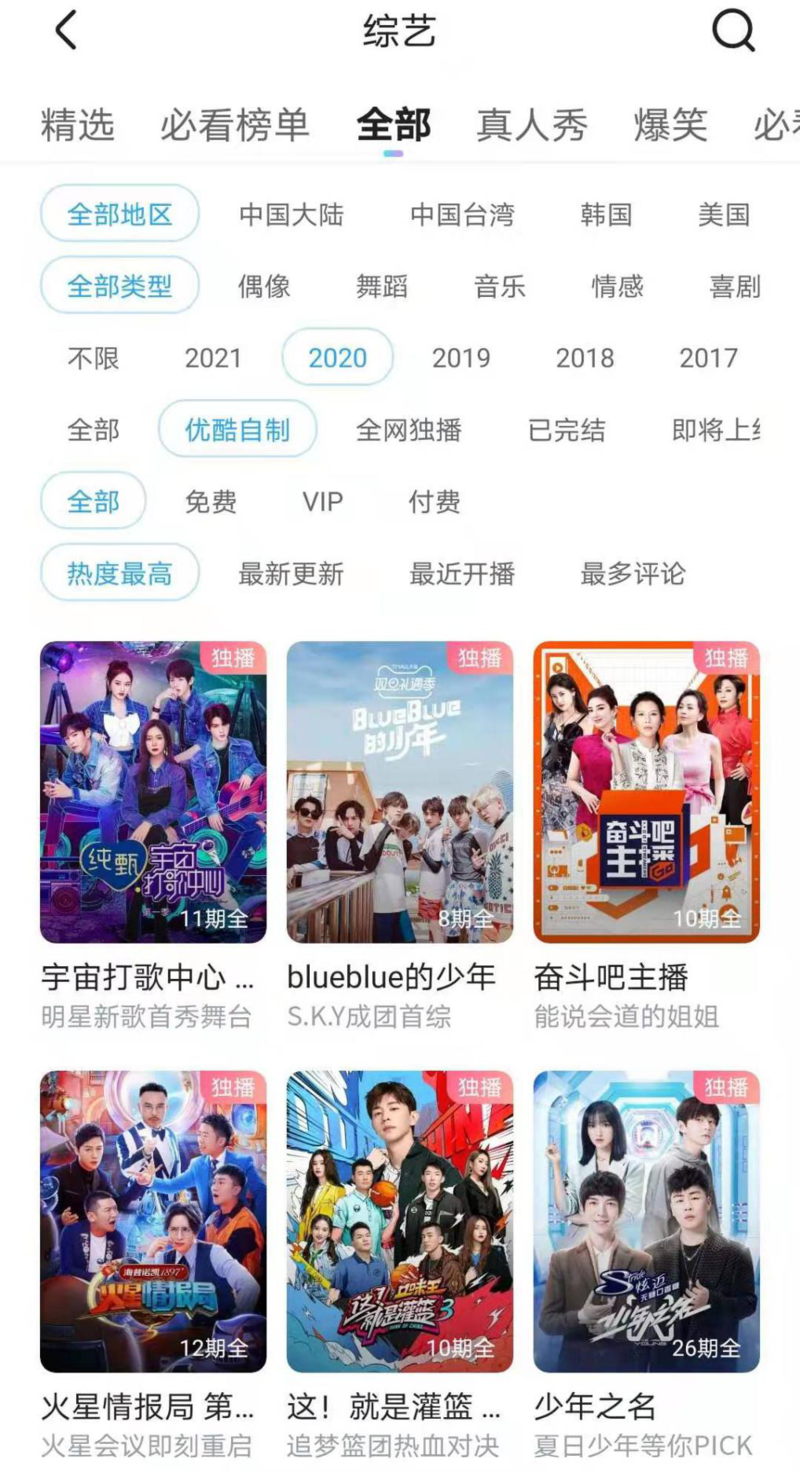Switch to the 真人秀 tab

tap(531, 126)
